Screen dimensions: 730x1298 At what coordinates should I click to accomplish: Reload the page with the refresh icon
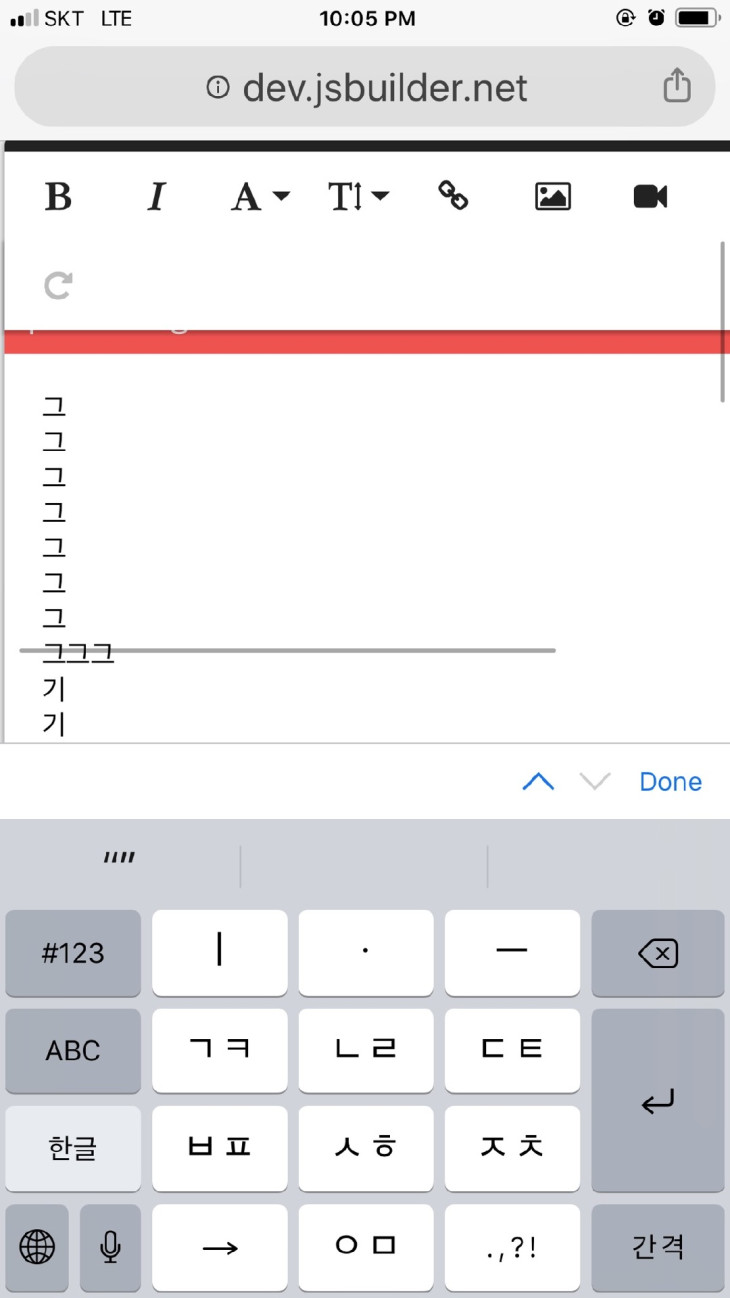click(x=57, y=286)
